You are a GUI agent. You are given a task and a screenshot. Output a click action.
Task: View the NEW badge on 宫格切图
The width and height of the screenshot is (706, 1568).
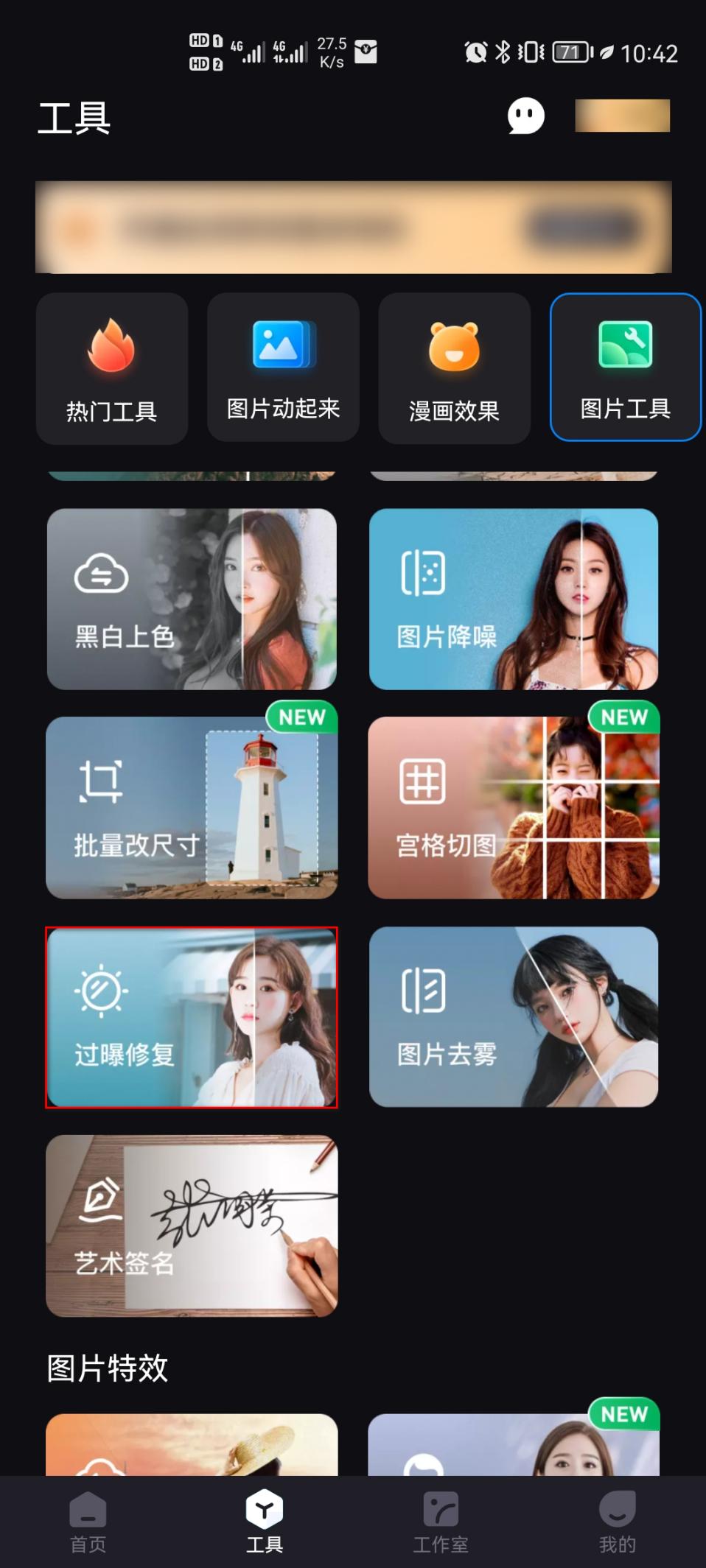[623, 717]
